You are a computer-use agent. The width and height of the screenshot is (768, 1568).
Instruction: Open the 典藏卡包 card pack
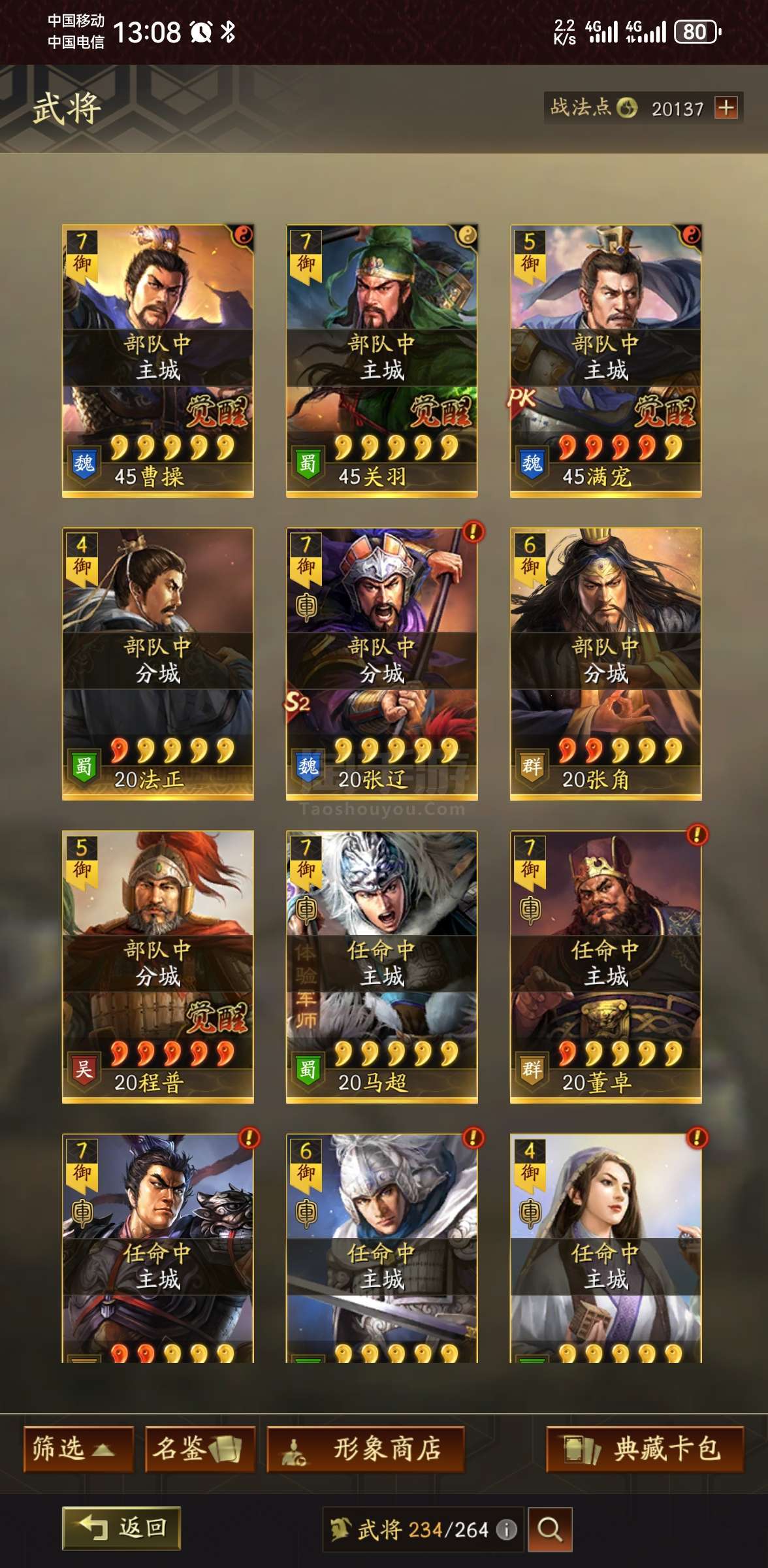645,1449
